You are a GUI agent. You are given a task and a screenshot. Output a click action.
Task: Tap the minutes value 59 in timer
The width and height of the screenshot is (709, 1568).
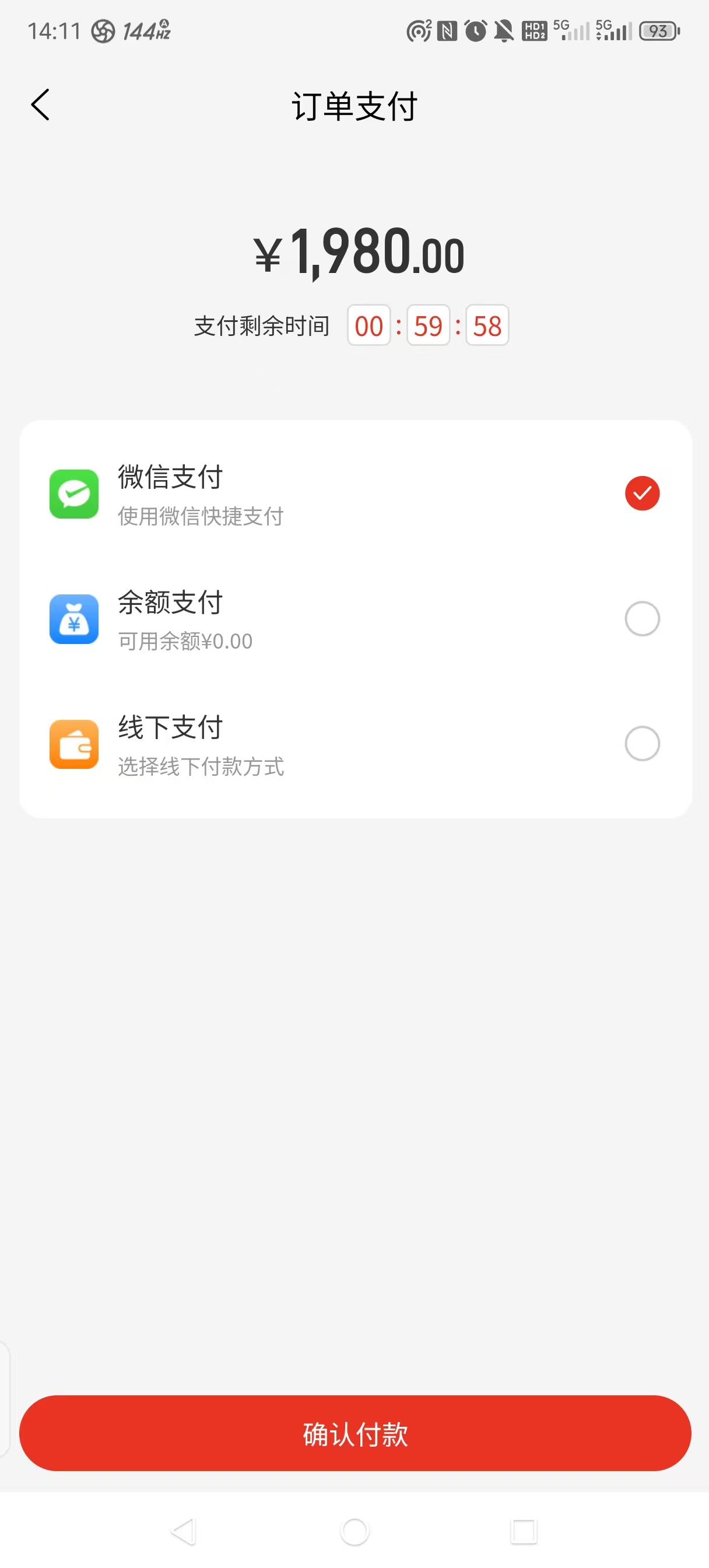pyautogui.click(x=428, y=326)
